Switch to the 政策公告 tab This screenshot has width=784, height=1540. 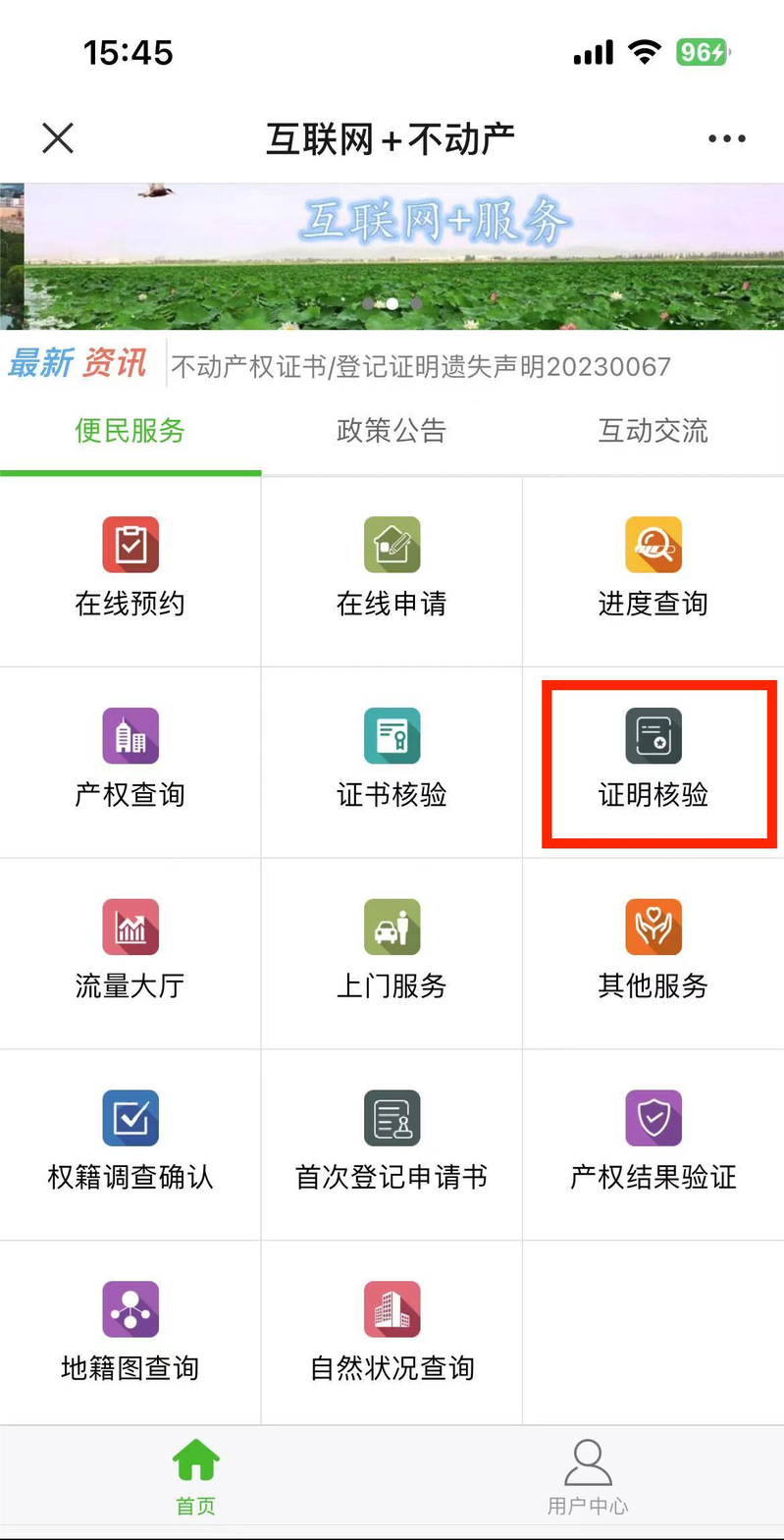392,431
